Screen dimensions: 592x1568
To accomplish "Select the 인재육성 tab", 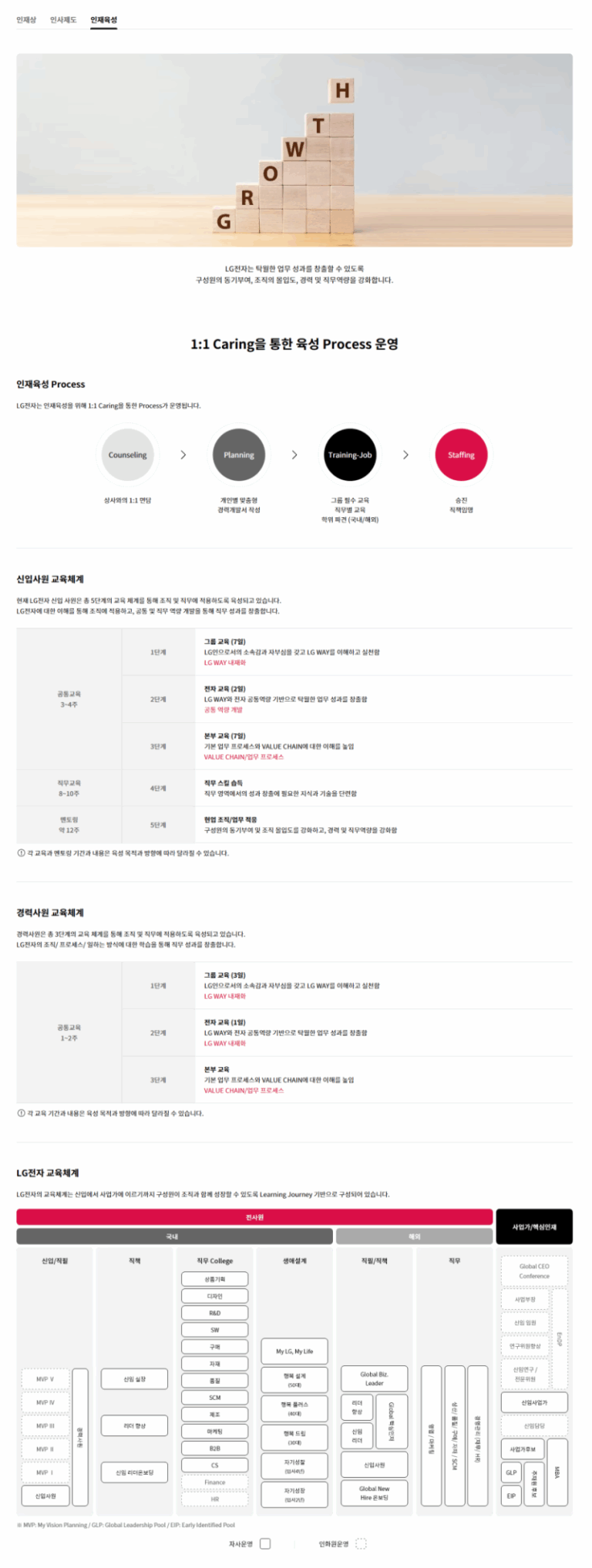I will coord(103,19).
